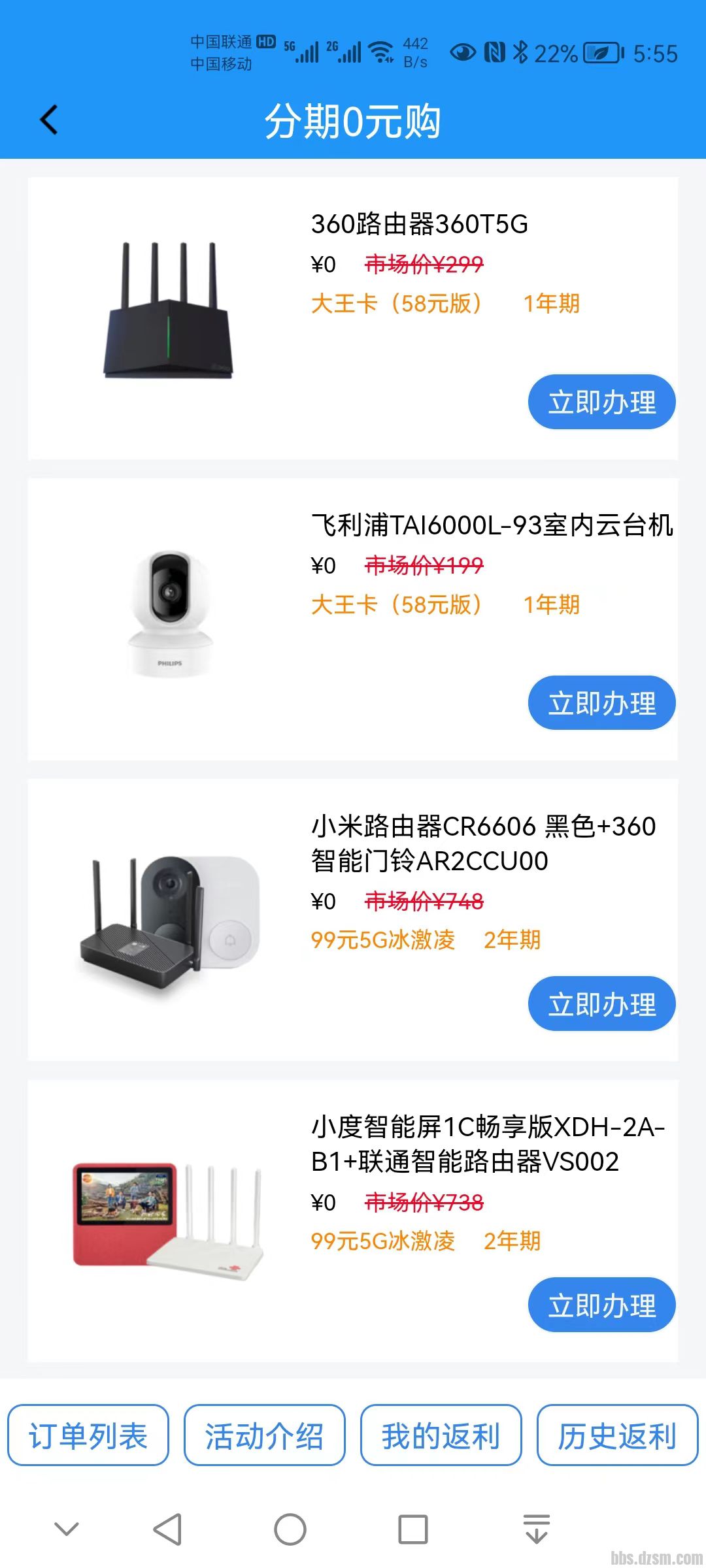Tap 立即办理 for 飞利浦室内云台机
The width and height of the screenshot is (706, 1568).
(602, 704)
